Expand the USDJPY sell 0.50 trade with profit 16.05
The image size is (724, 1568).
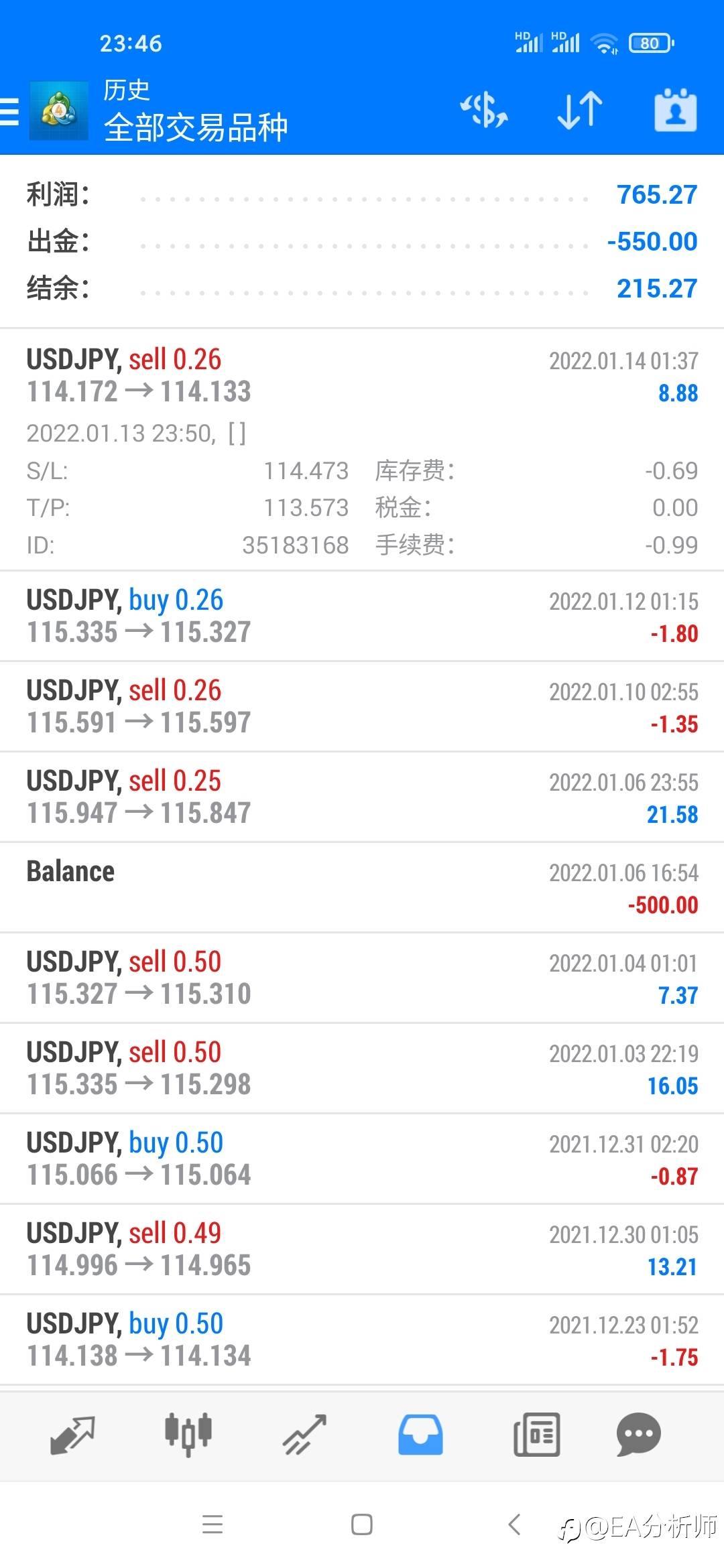(362, 1068)
